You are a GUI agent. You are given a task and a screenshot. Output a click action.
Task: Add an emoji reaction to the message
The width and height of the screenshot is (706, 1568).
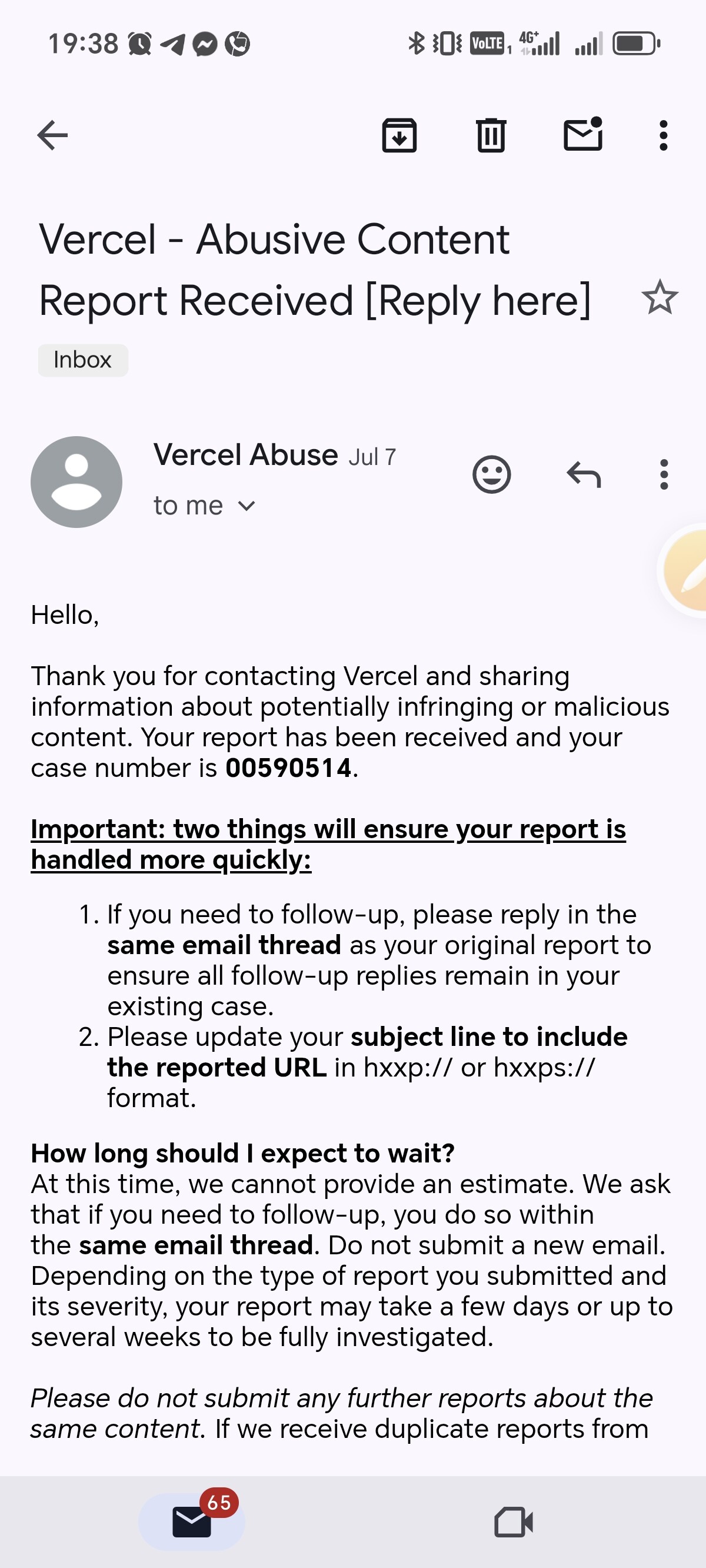[x=491, y=474]
